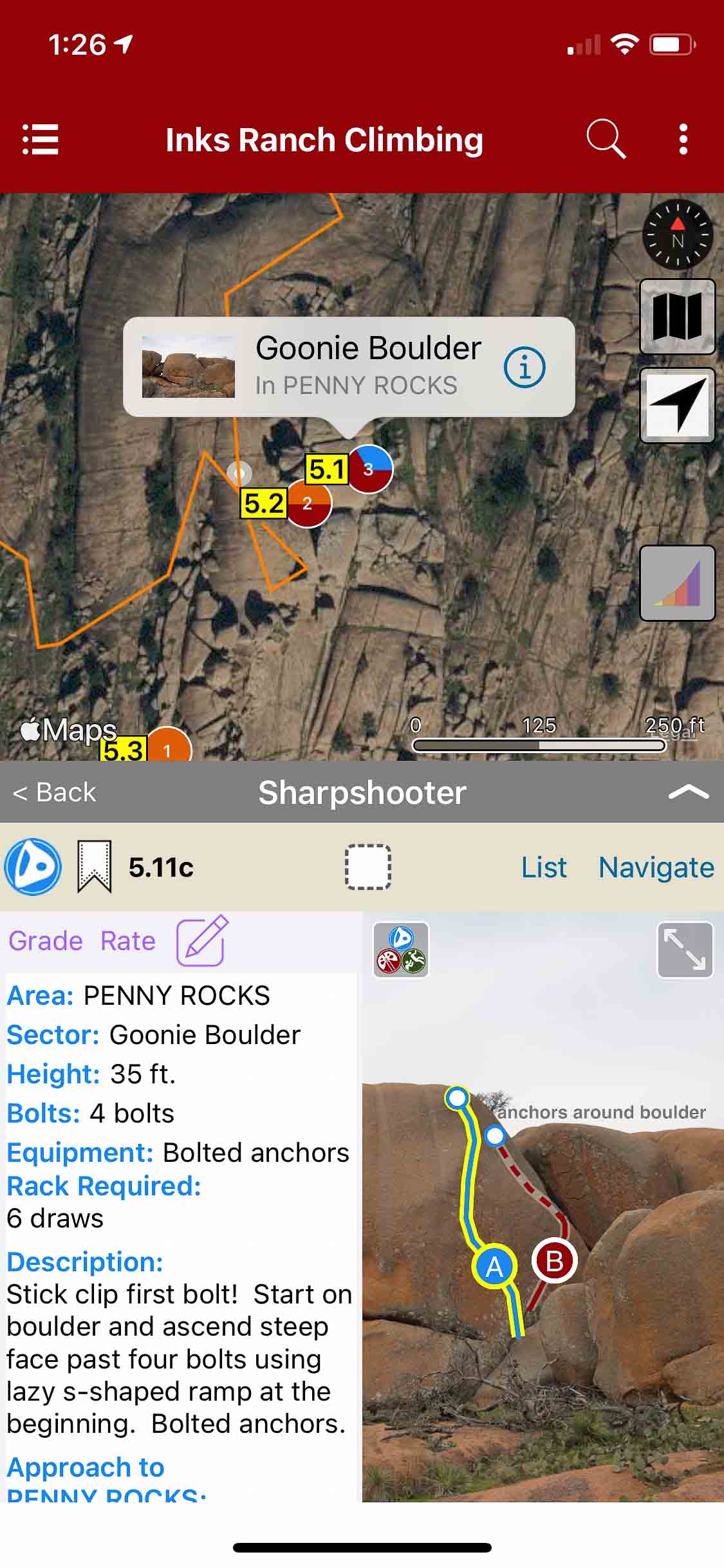Screen dimensions: 724x1568
Task: Tap the compass to reset north
Action: (677, 236)
